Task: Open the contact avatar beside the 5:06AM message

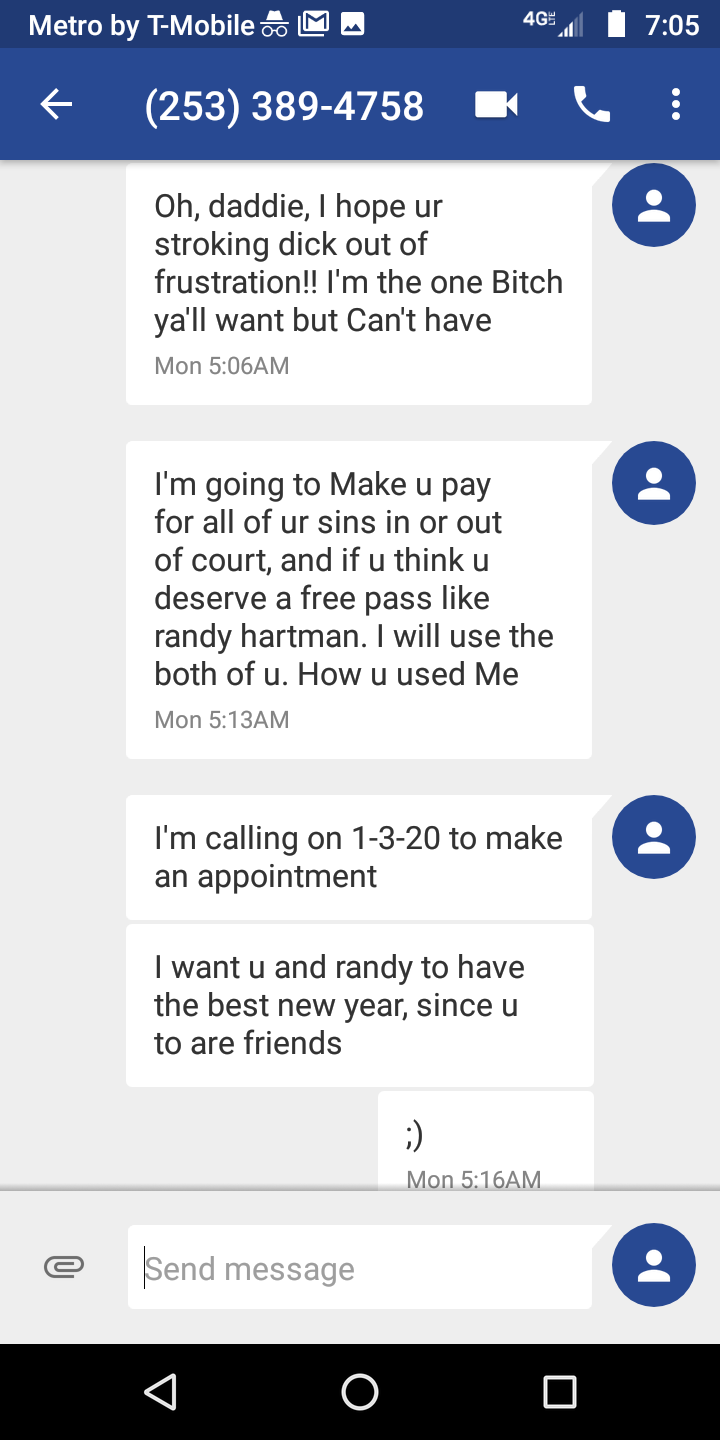Action: click(654, 205)
